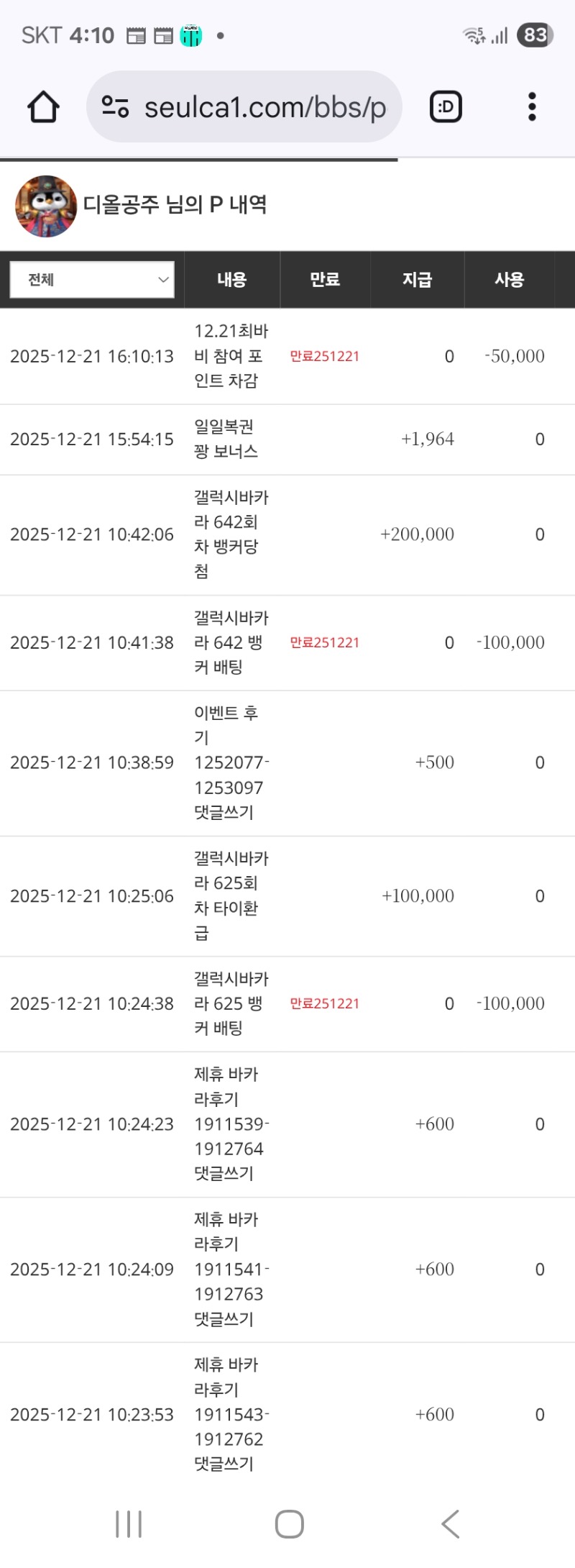575x1568 pixels.
Task: Go to the browser home page
Action: tap(43, 107)
